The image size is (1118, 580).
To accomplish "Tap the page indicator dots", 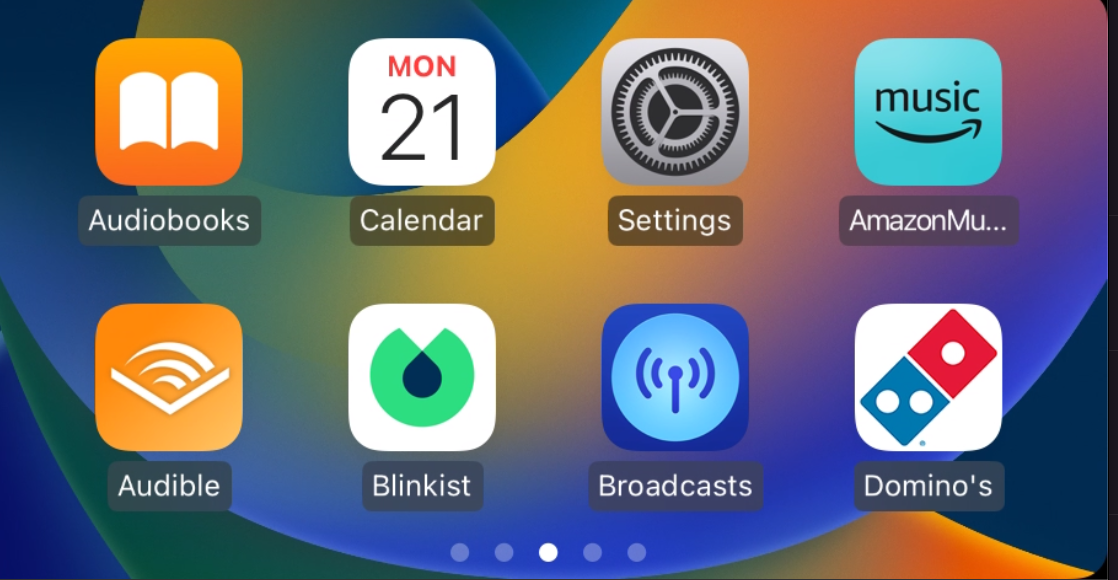I will coord(548,552).
